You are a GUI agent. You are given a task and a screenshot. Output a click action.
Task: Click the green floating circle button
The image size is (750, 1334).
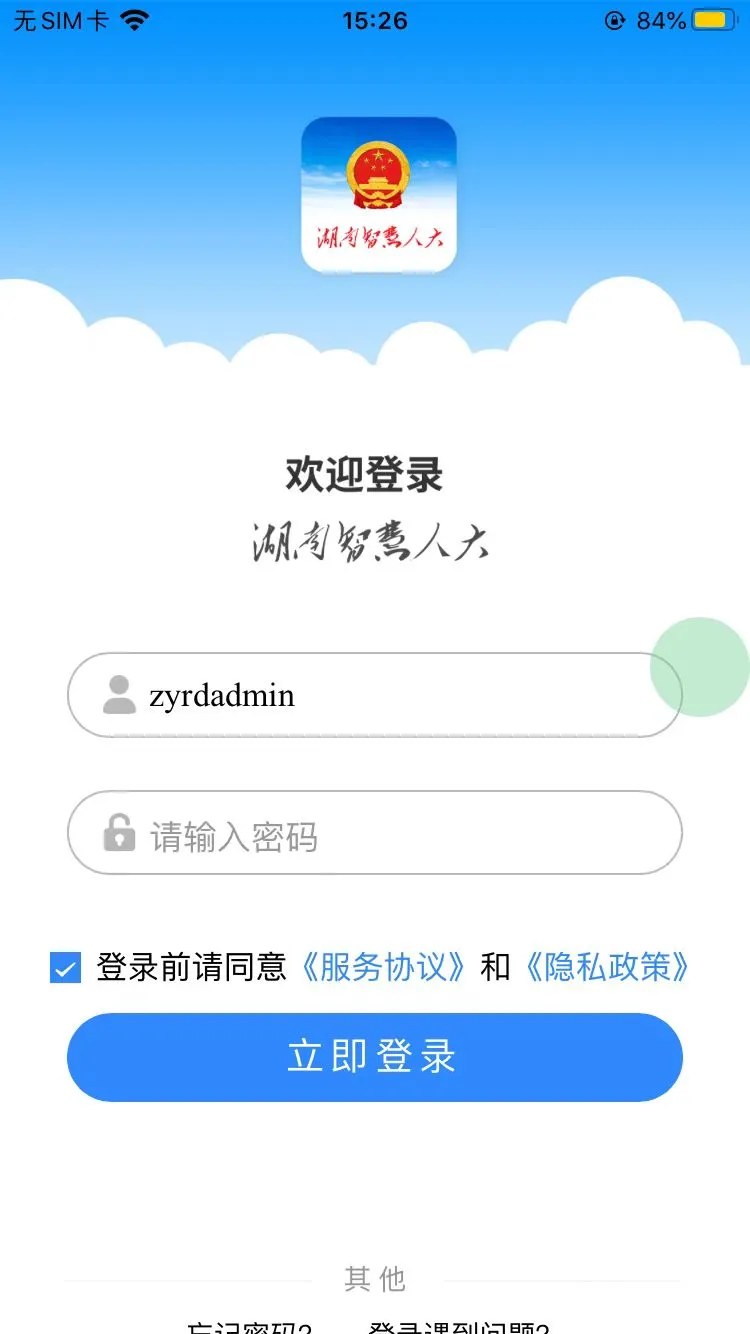pos(700,668)
